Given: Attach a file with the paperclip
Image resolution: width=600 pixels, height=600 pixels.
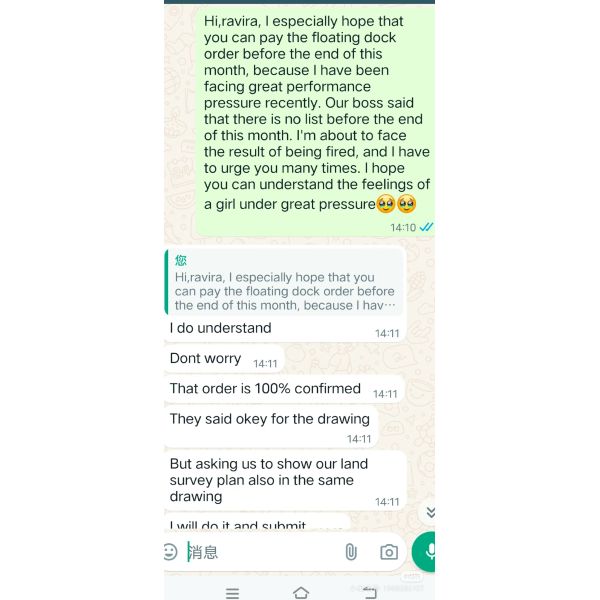Looking at the screenshot, I should click(x=350, y=551).
